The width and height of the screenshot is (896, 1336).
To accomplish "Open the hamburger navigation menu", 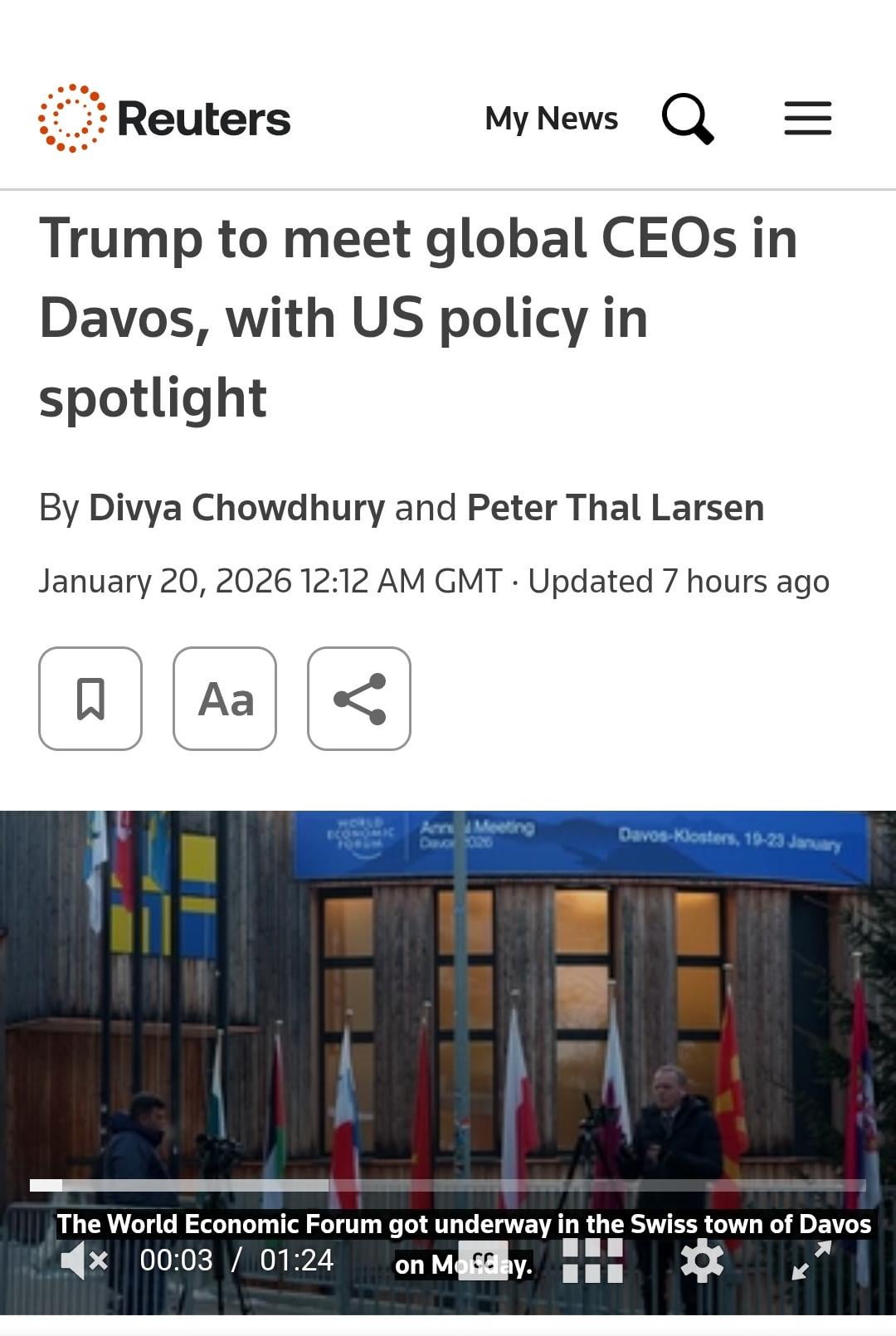I will click(x=807, y=119).
